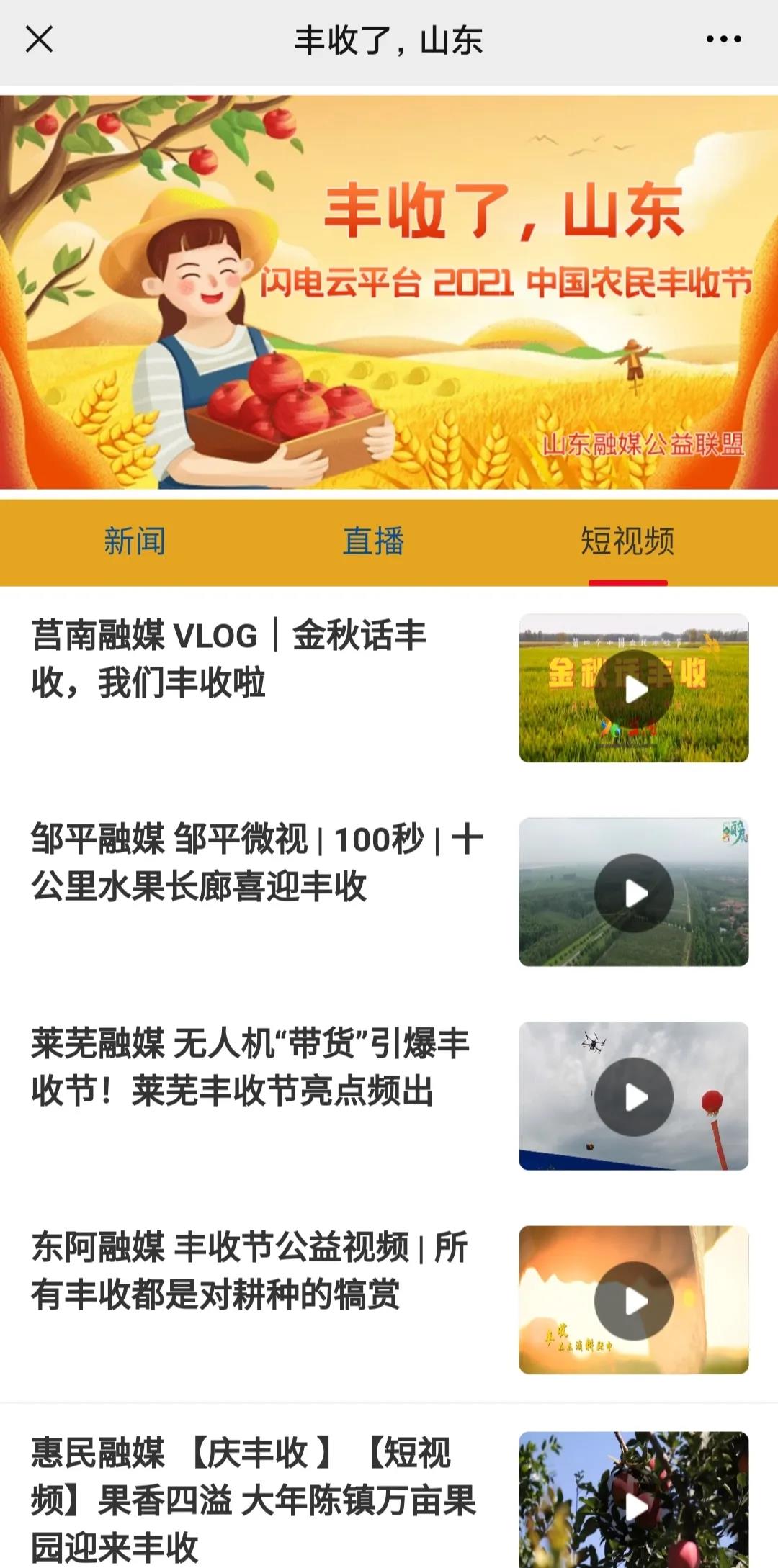This screenshot has height=1568, width=778.
Task: Play the 惠民融媒 果园 video
Action: click(x=634, y=1505)
